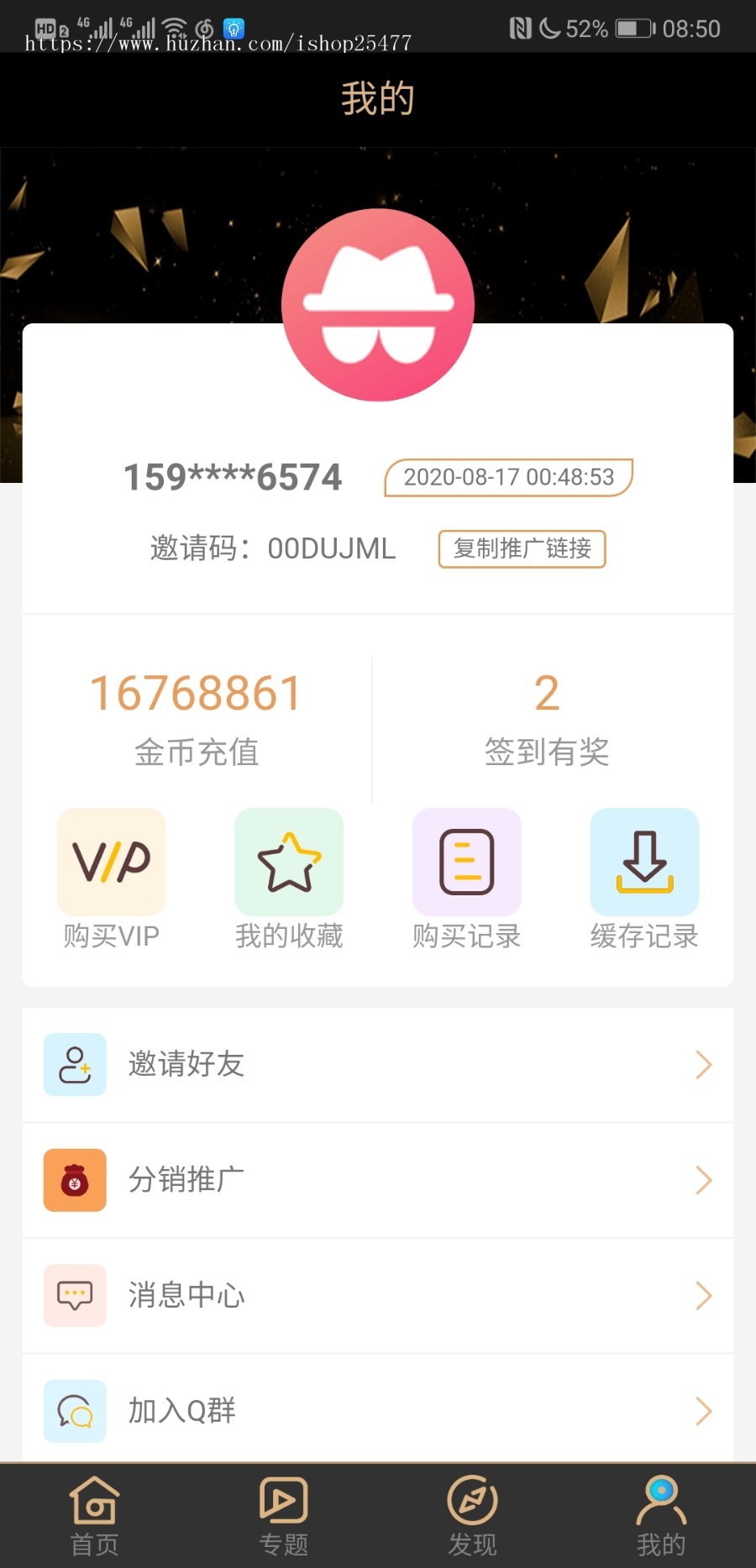
Task: Click the 复制推广链接 button
Action: coord(521,549)
